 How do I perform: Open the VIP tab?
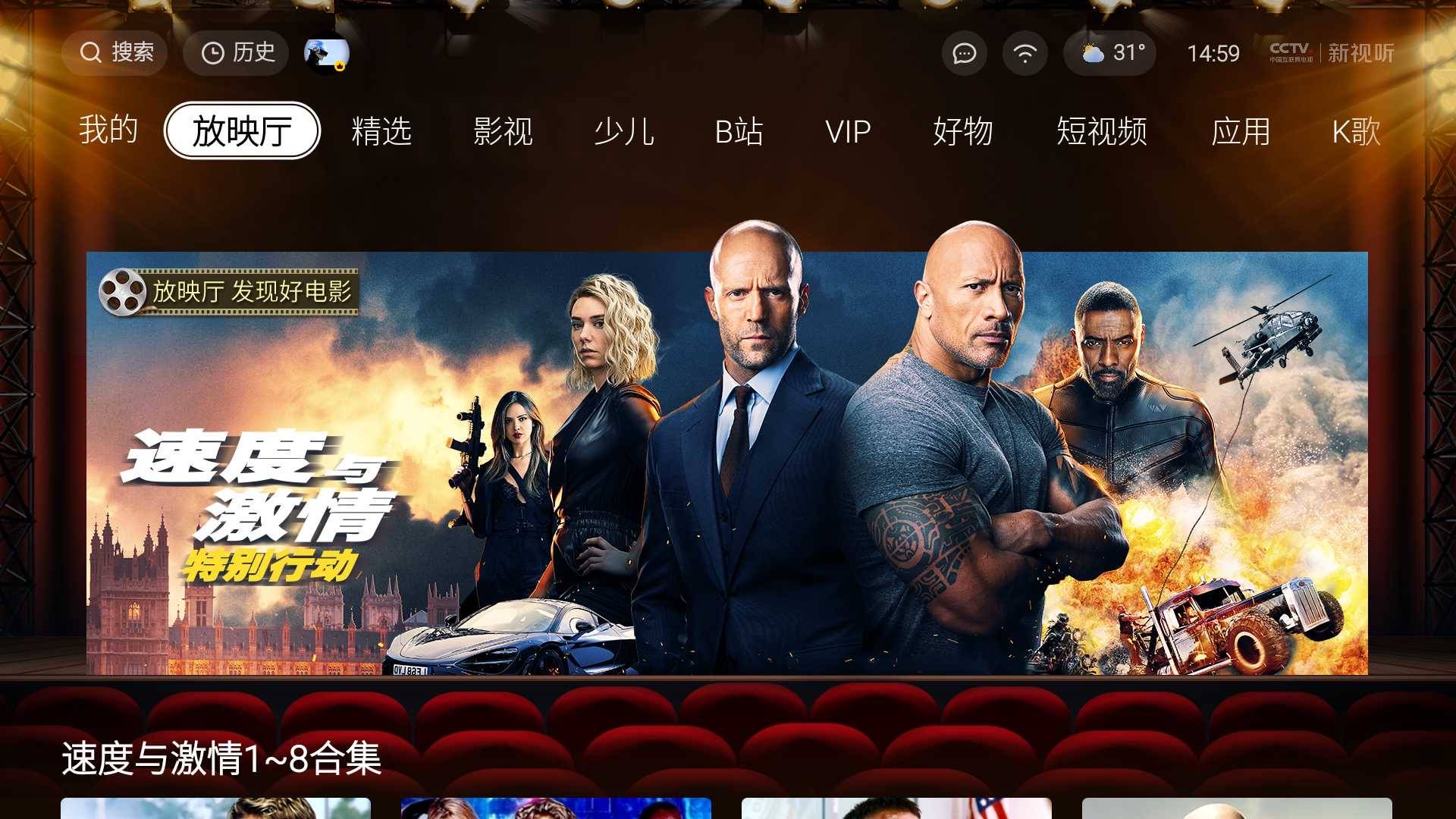[x=848, y=131]
